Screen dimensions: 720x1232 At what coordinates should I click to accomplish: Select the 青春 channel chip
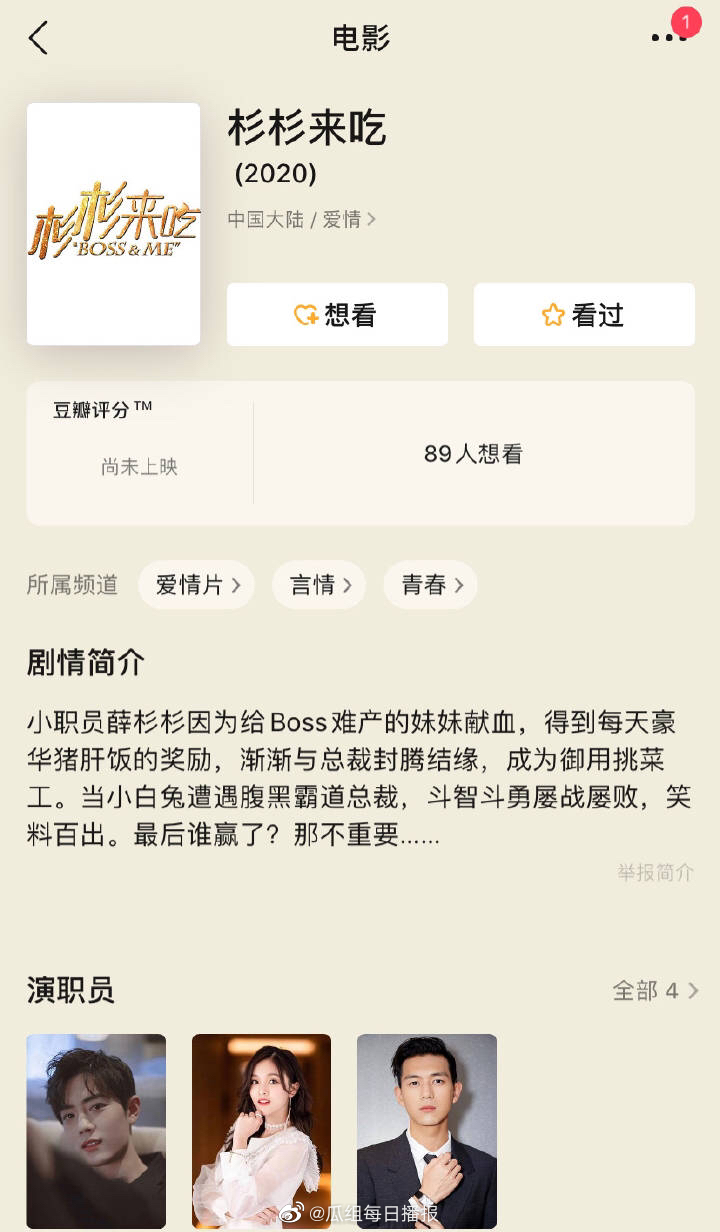(431, 585)
